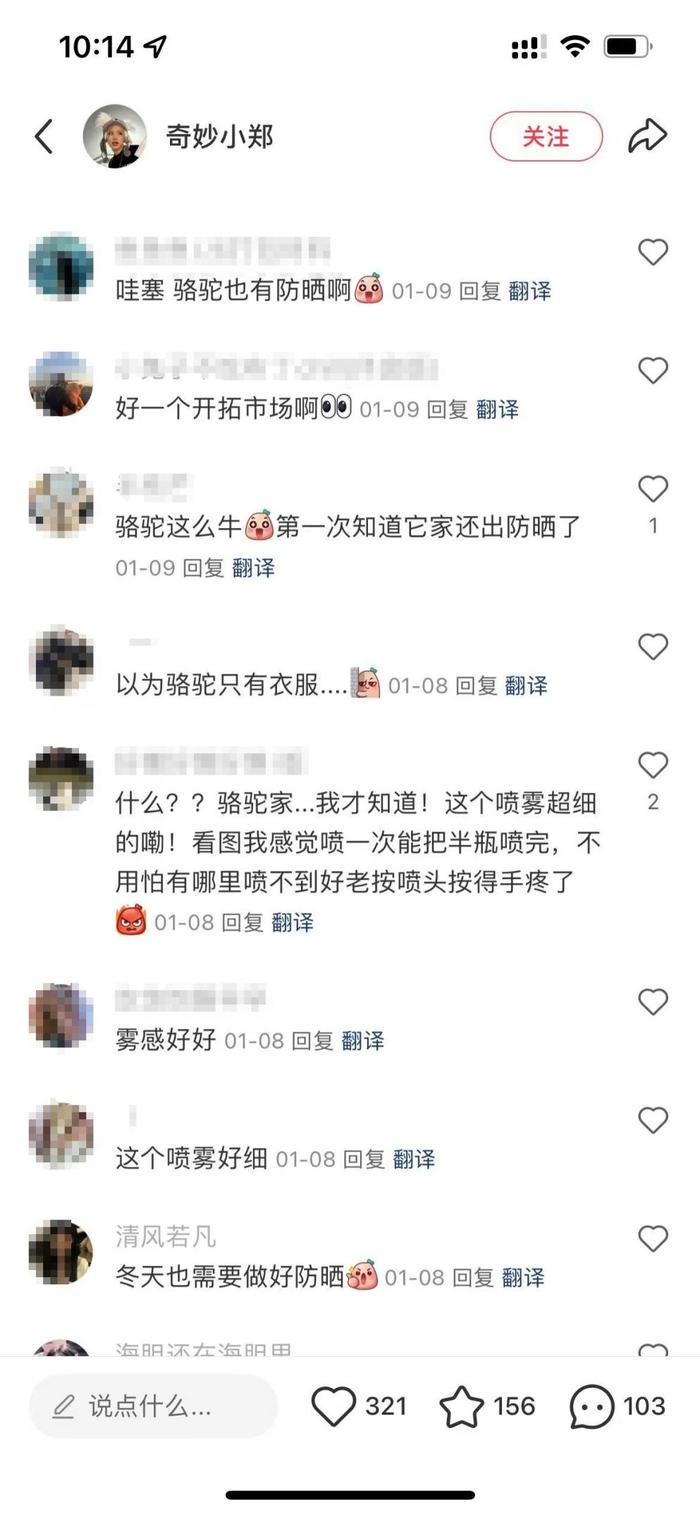Open 奇妙小郑's profile avatar
The width and height of the screenshot is (700, 1514).
tap(115, 137)
